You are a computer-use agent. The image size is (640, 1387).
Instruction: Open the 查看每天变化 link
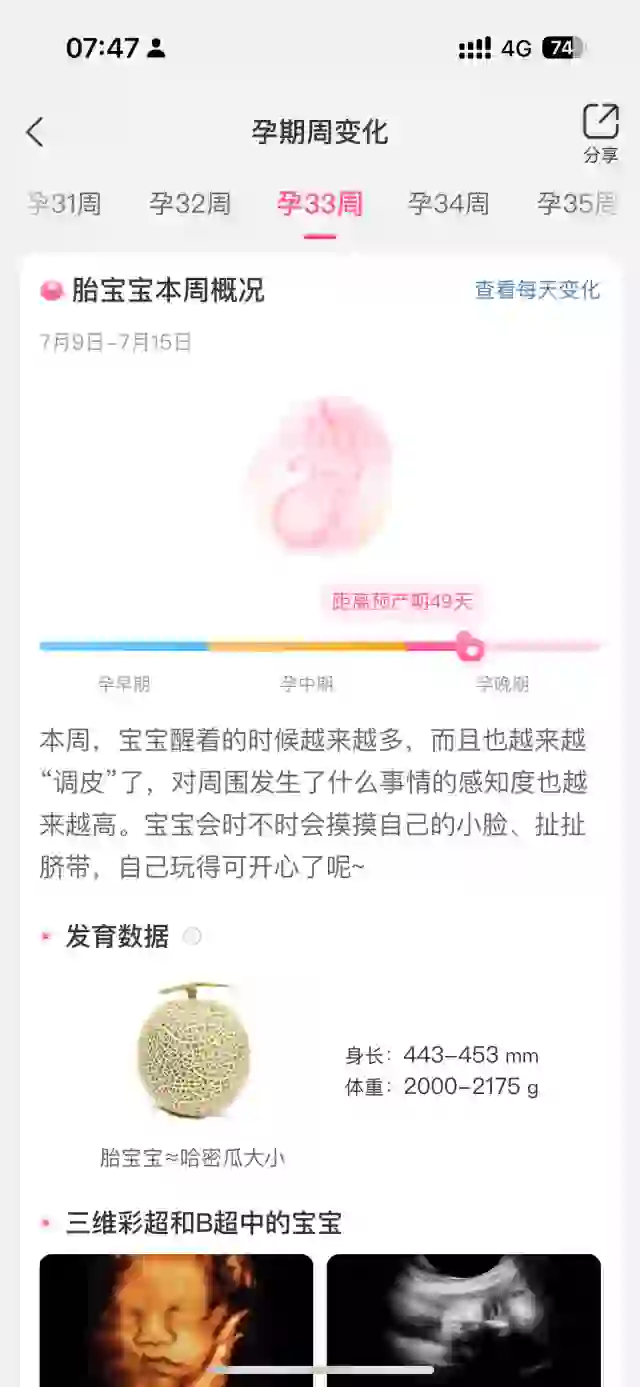[537, 290]
